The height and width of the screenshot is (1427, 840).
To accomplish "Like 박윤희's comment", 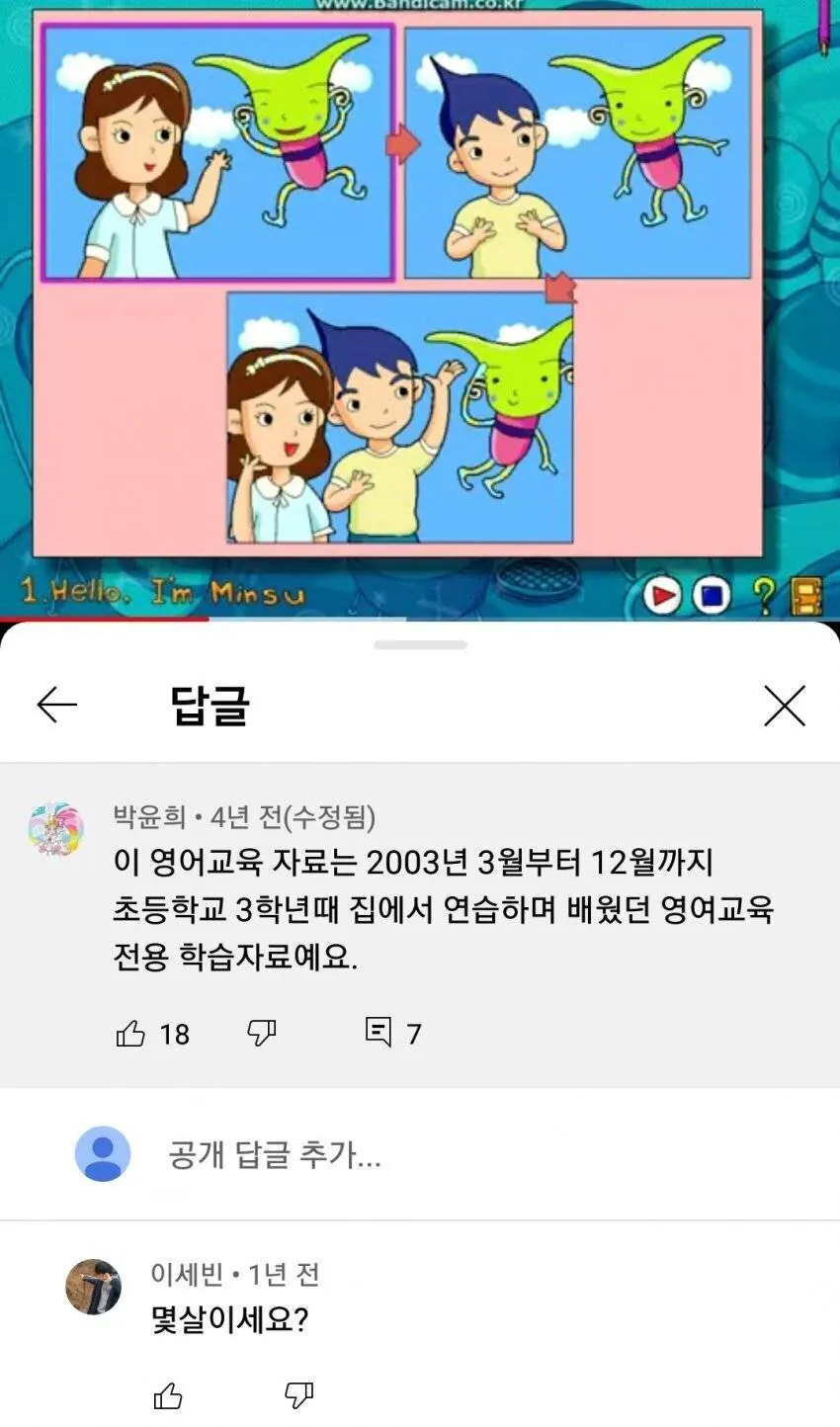I will [x=130, y=1034].
